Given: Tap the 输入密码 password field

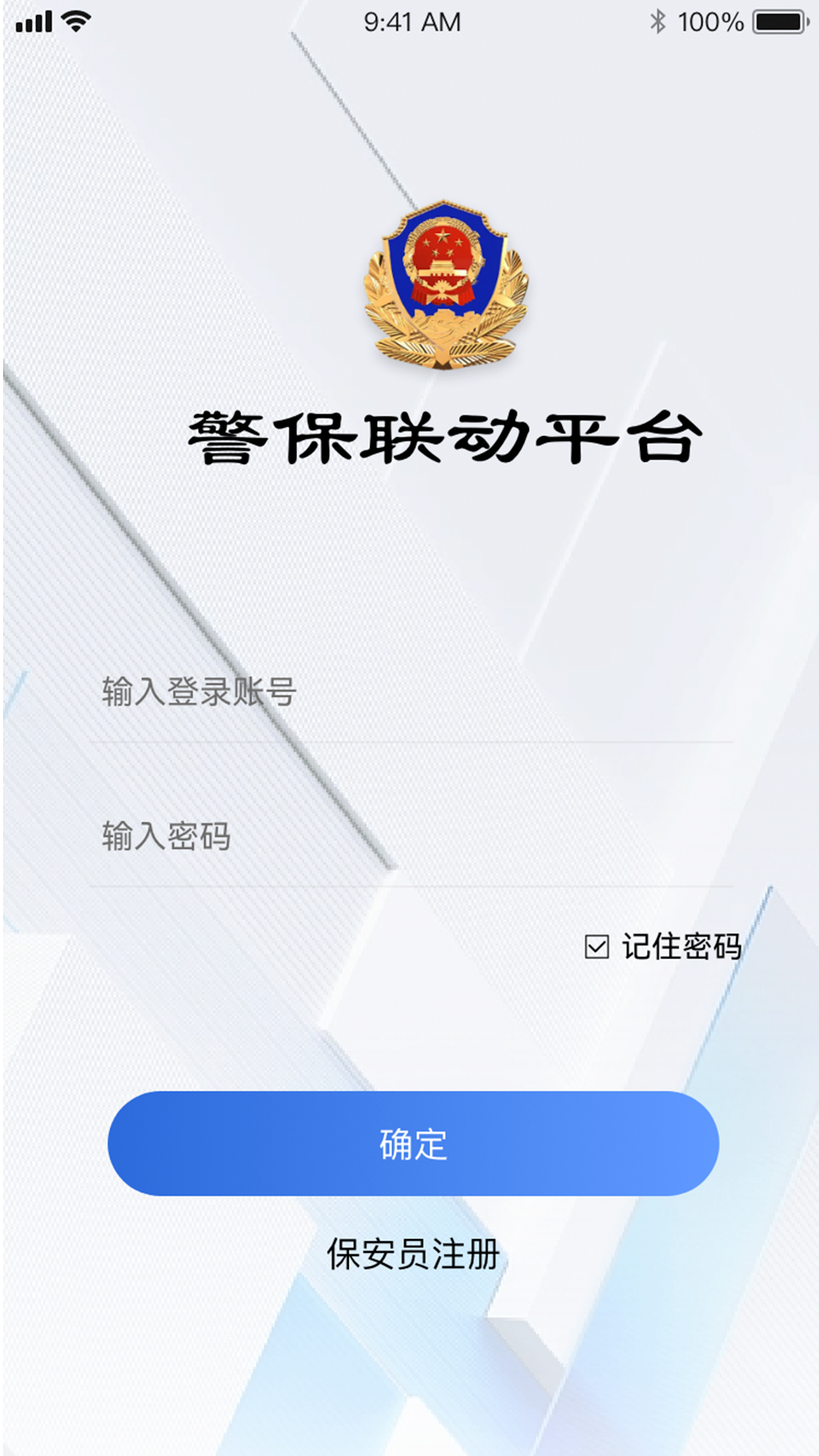Looking at the screenshot, I should (x=409, y=836).
